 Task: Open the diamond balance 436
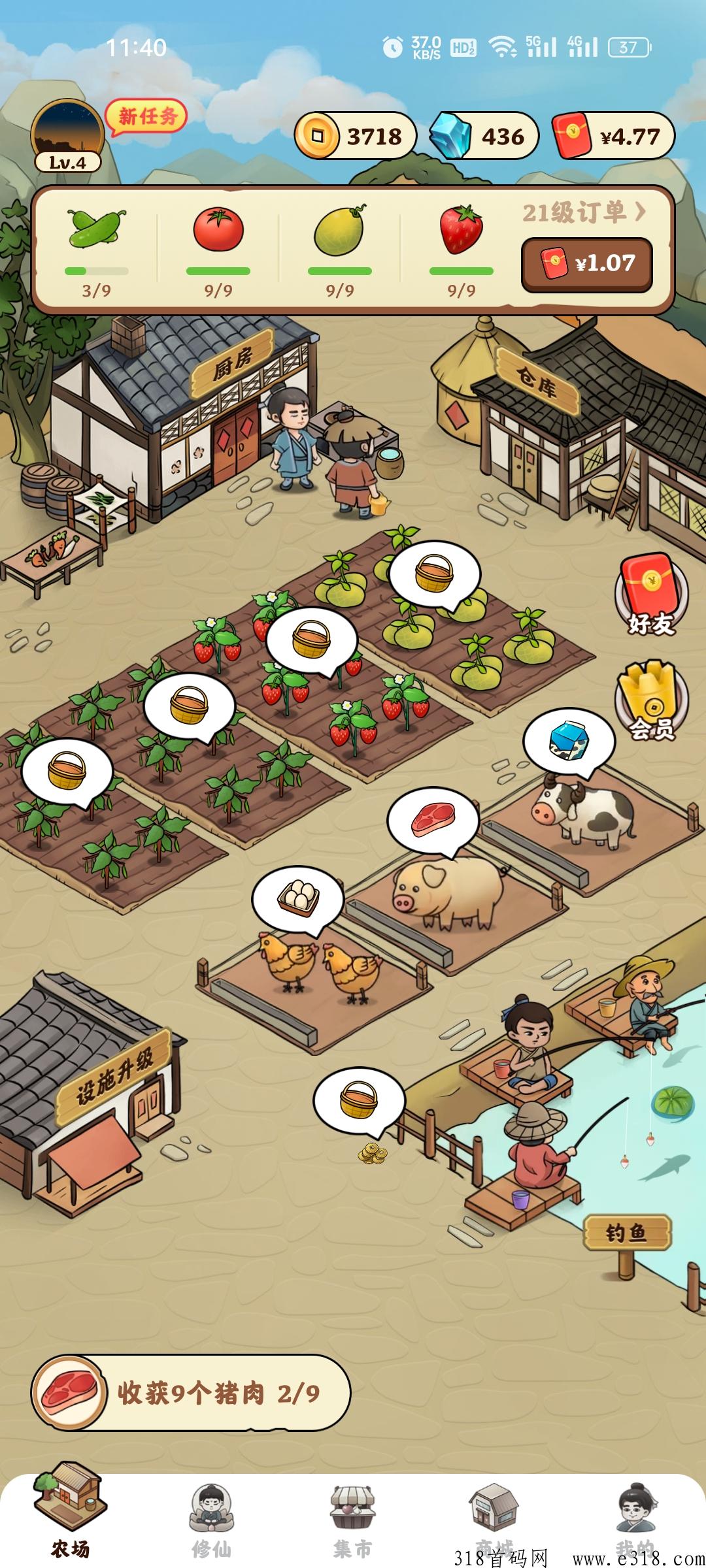(484, 136)
